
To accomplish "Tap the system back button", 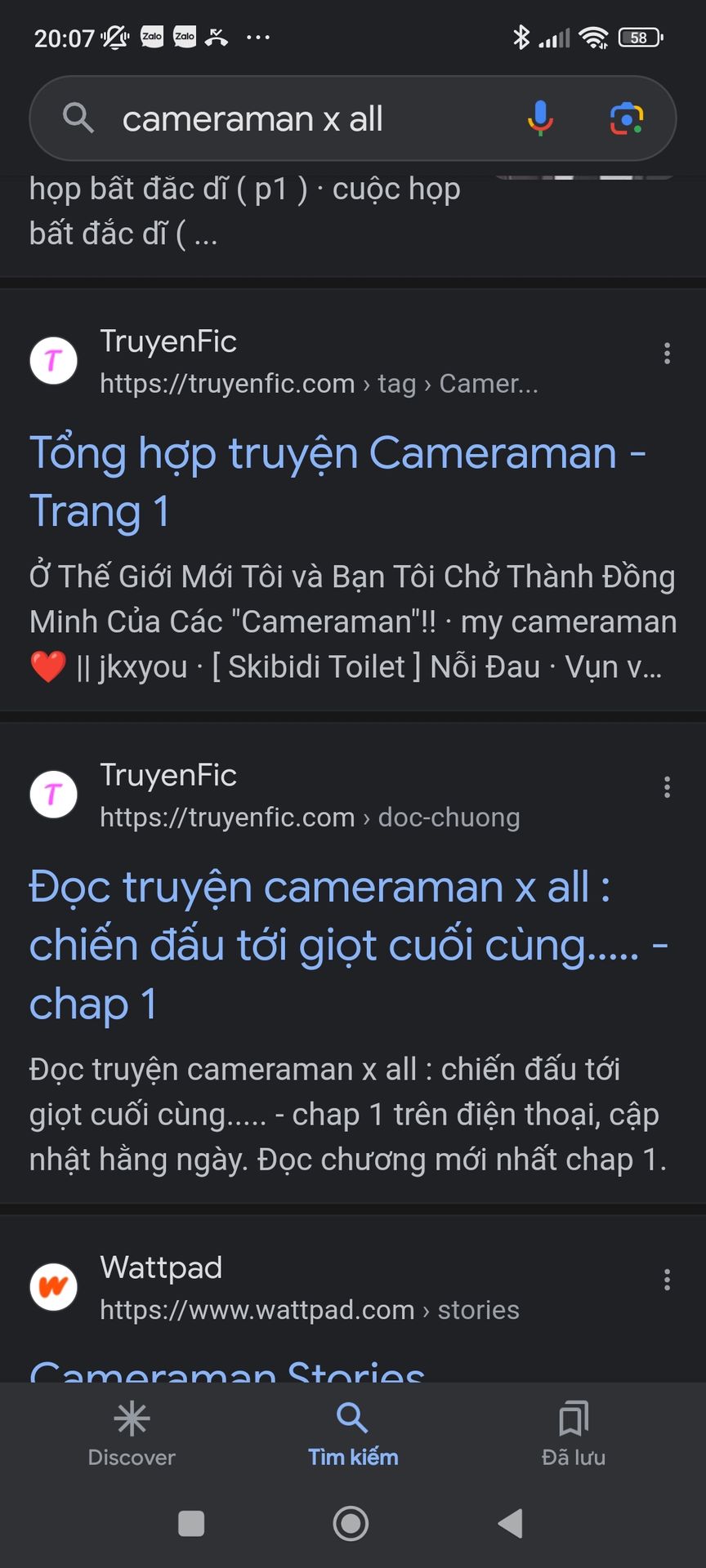I will [511, 1523].
